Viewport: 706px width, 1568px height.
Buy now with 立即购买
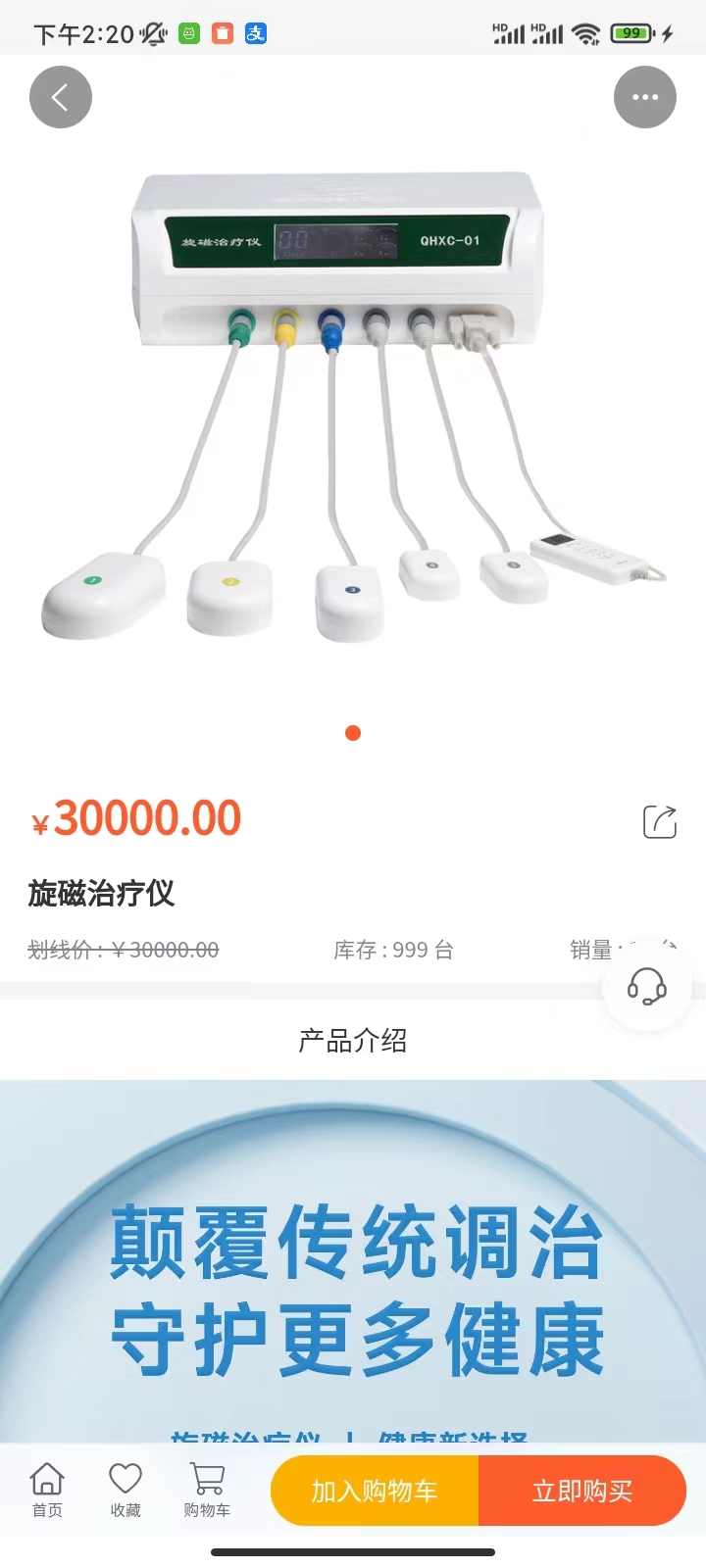pyautogui.click(x=582, y=1491)
